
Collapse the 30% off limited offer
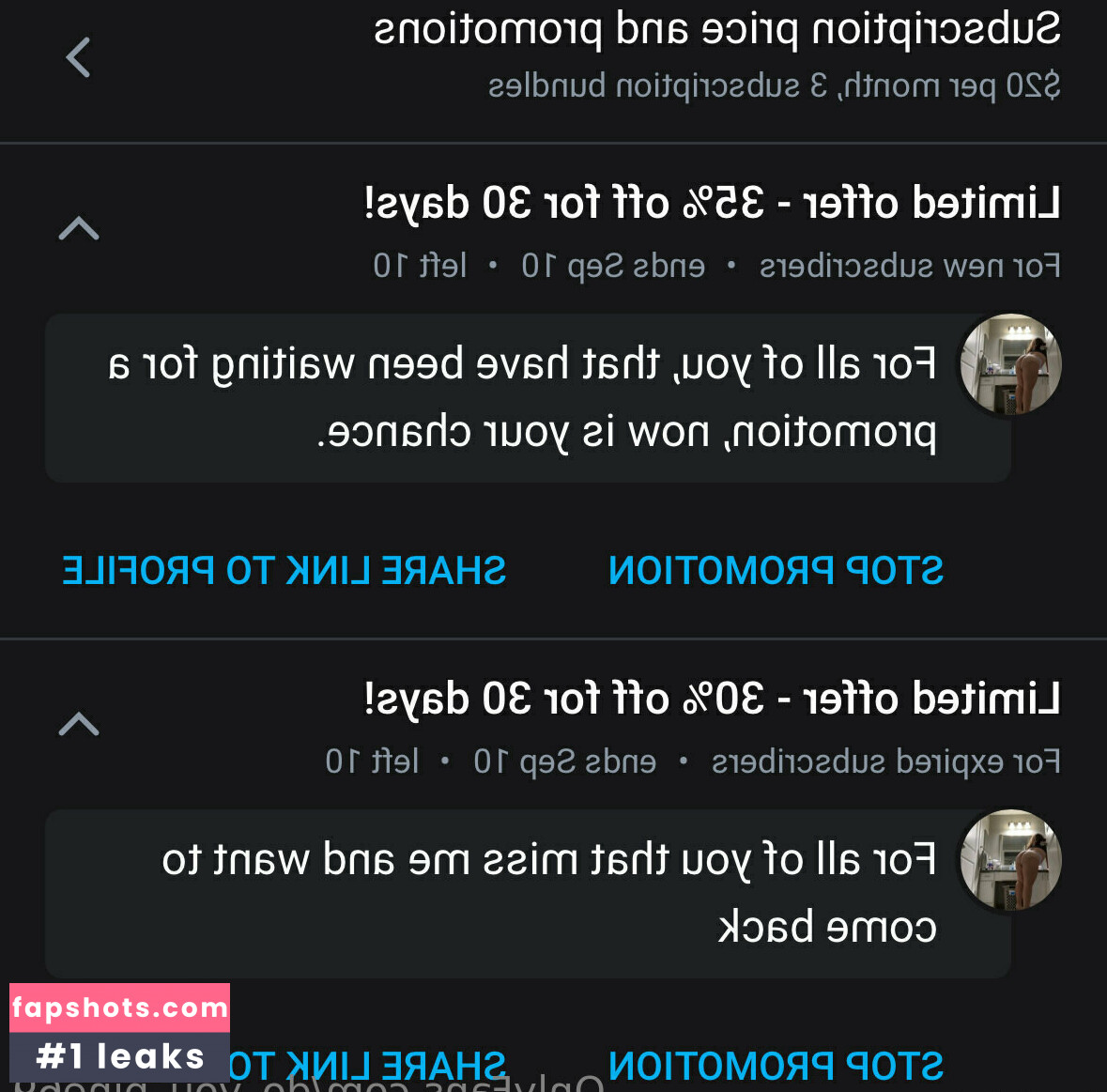point(79,723)
